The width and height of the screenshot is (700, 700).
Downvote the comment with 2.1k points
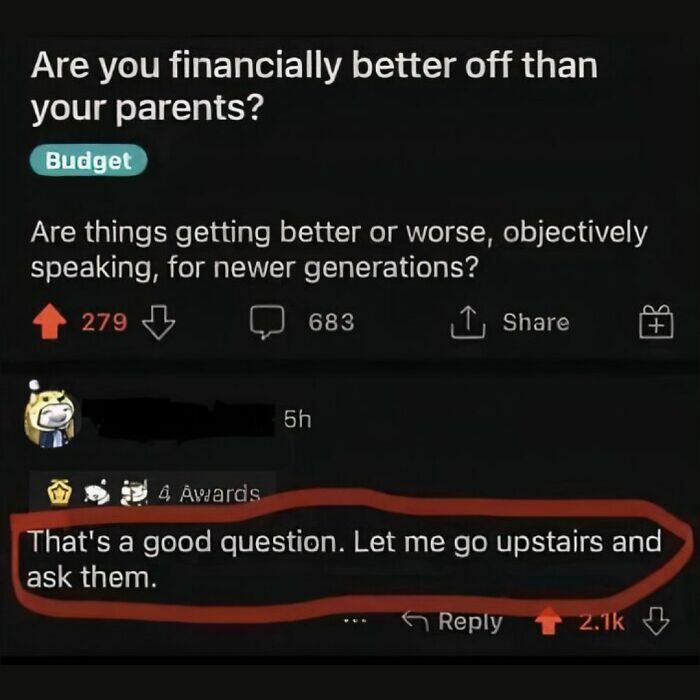pos(655,621)
